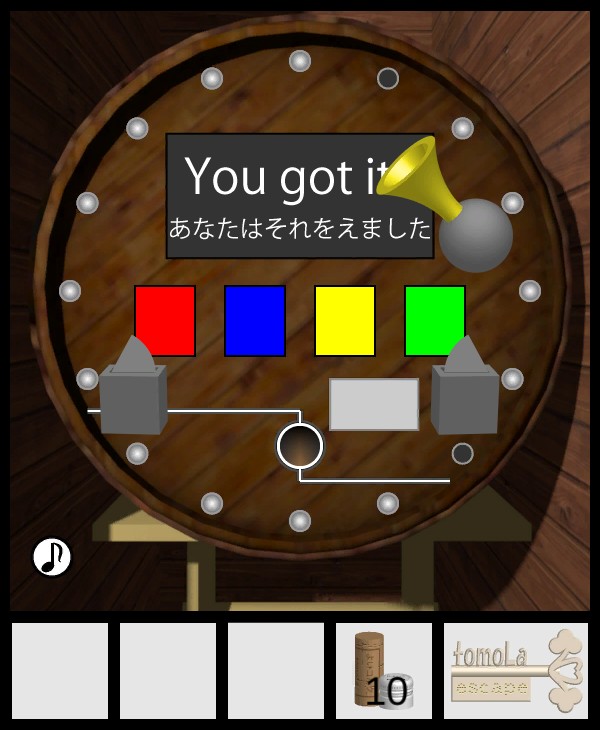Select the blue color square

255,320
